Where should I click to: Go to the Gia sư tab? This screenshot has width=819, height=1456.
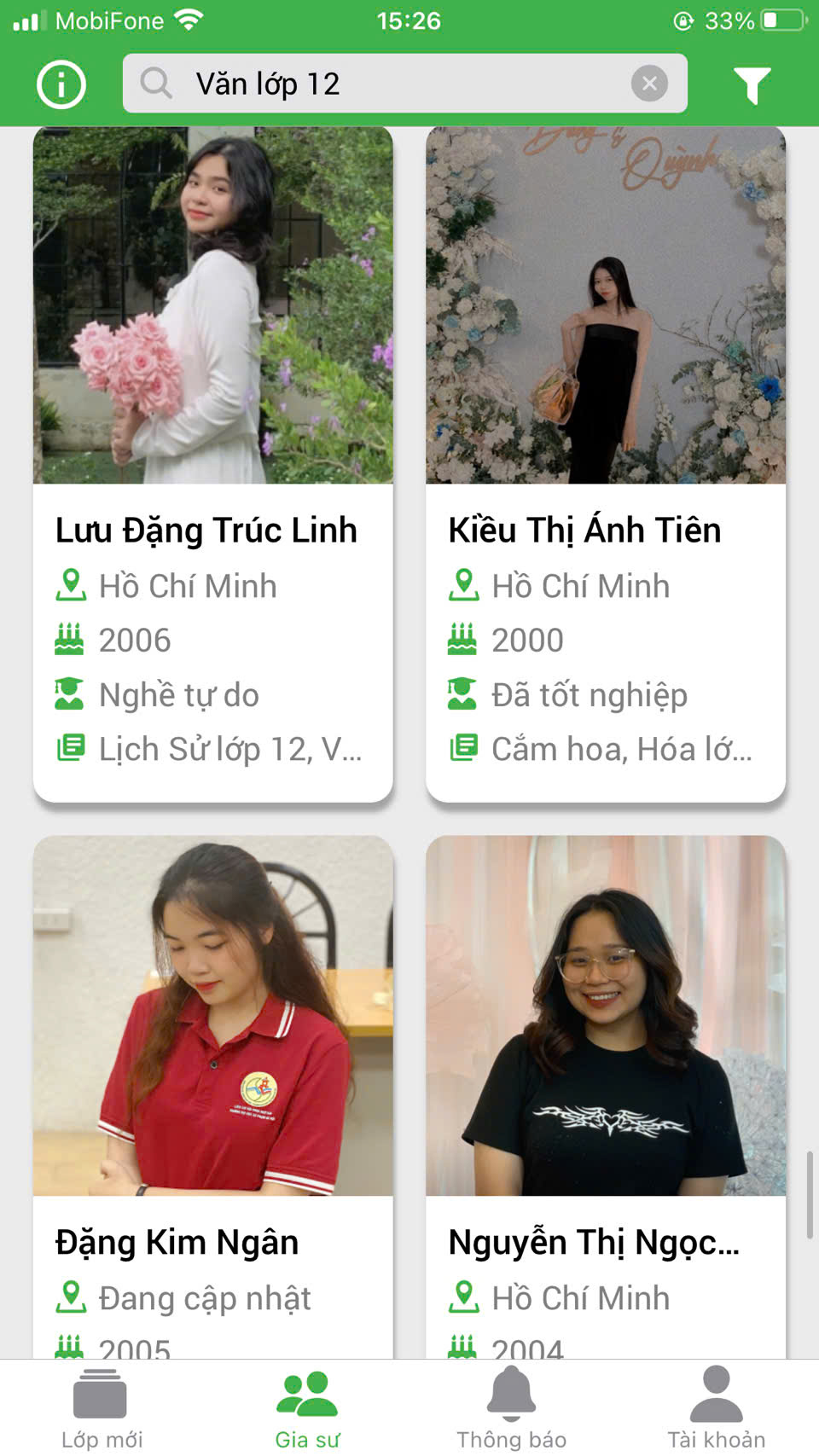(307, 1409)
